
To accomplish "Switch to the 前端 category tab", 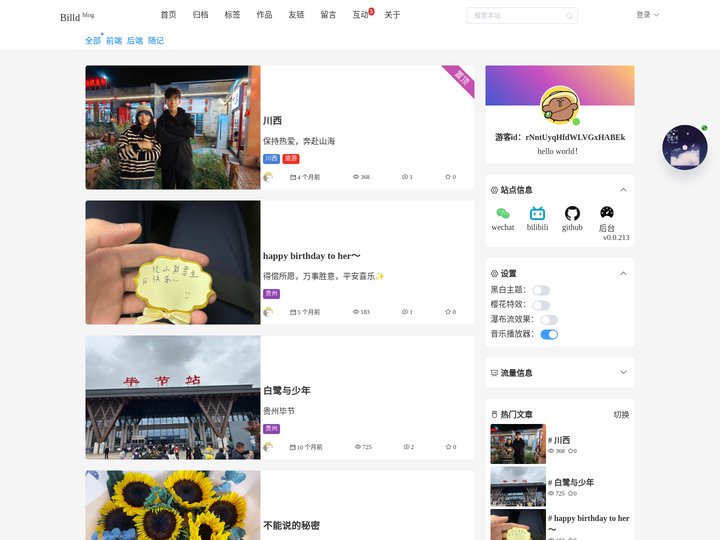I will (x=114, y=41).
